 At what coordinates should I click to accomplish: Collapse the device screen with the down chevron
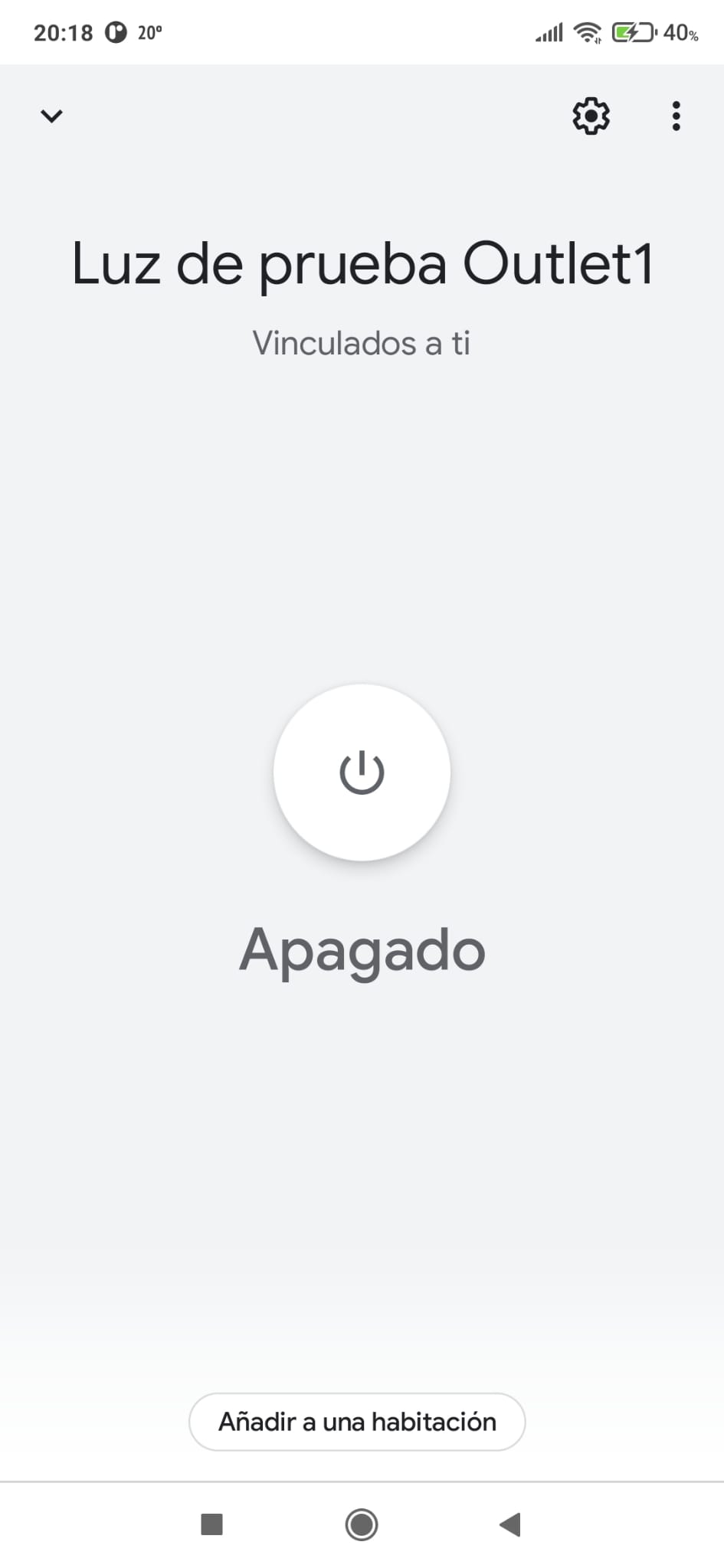51,116
